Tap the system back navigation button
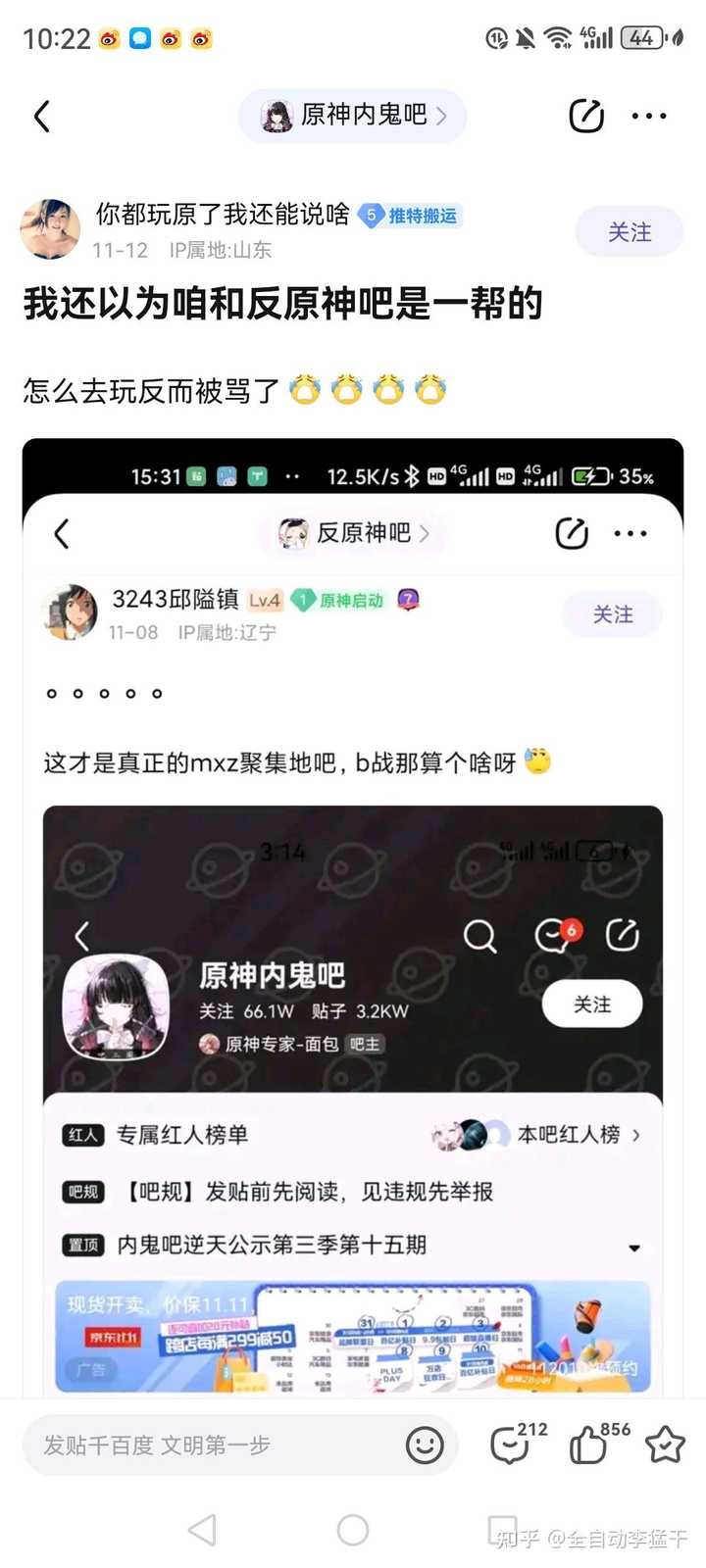Screen dimensions: 706x1568 [202, 1530]
